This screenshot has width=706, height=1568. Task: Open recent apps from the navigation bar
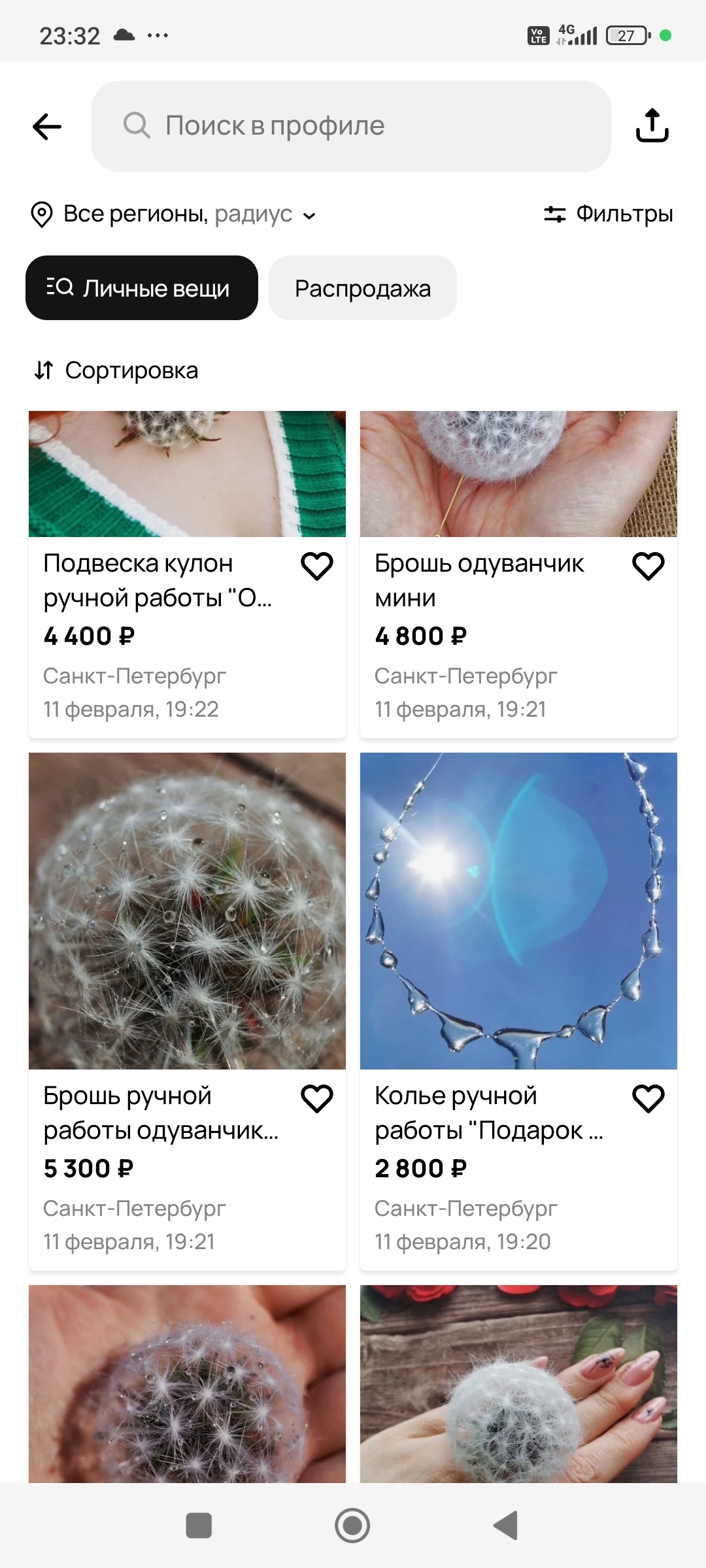[199, 1526]
